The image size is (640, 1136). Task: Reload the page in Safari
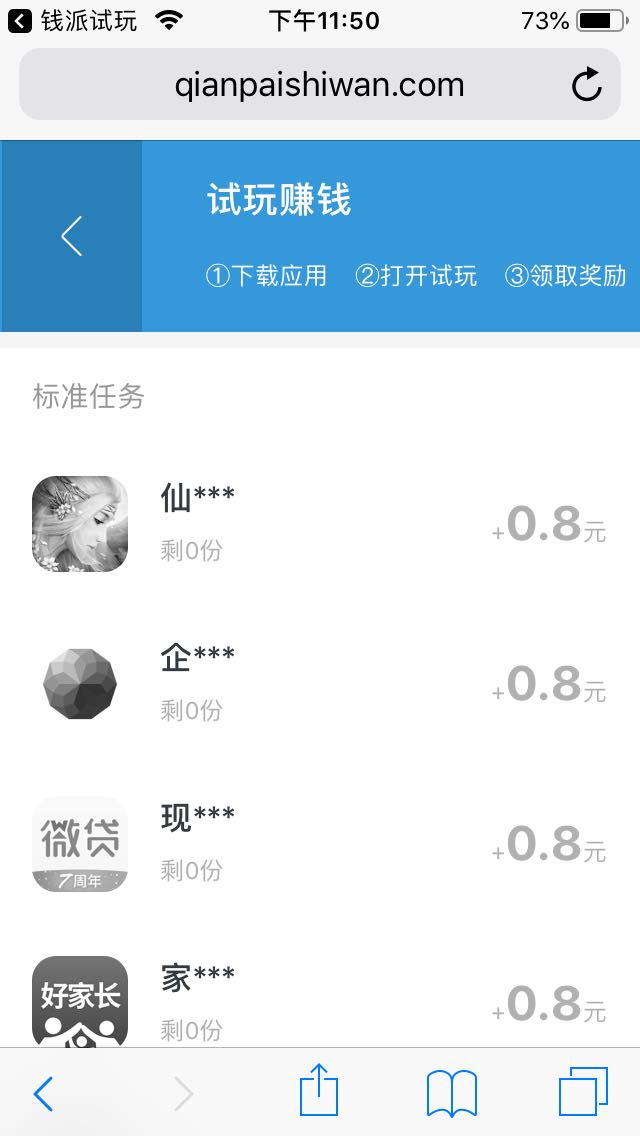click(587, 85)
